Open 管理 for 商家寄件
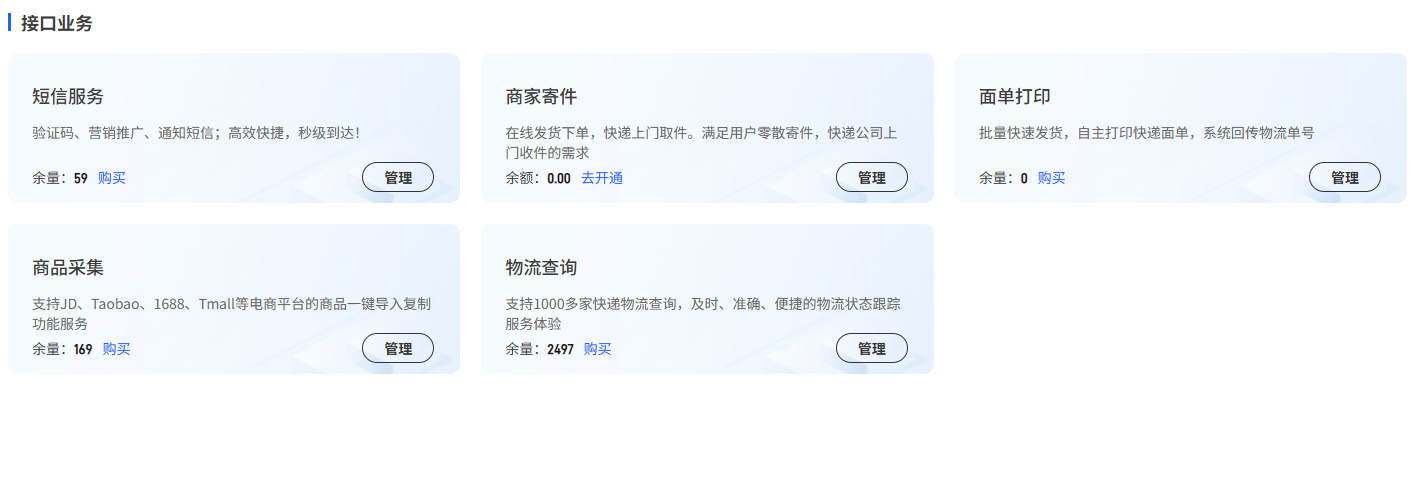Image resolution: width=1416 pixels, height=497 pixels. (x=871, y=178)
